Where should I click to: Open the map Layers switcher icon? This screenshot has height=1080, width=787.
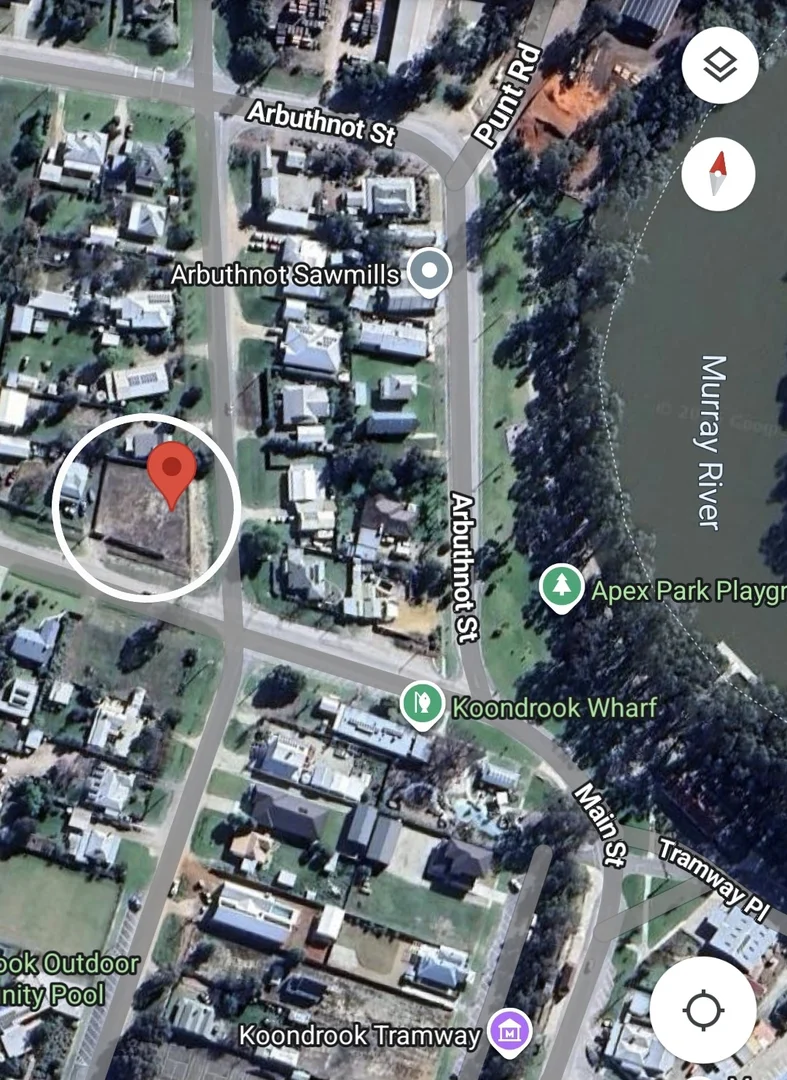(720, 64)
